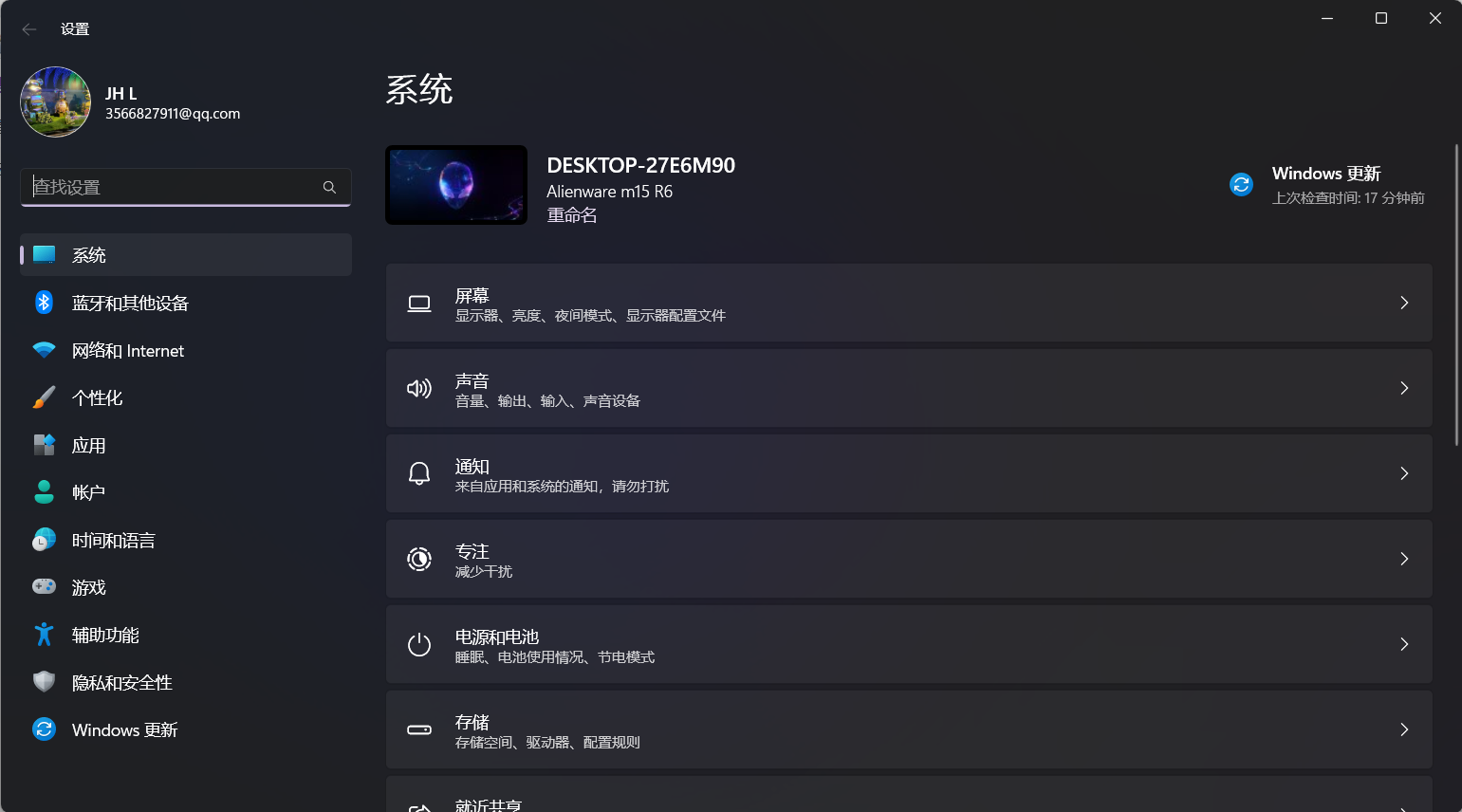Open 帐户 settings
Screen dimensions: 1462x812
click(88, 493)
